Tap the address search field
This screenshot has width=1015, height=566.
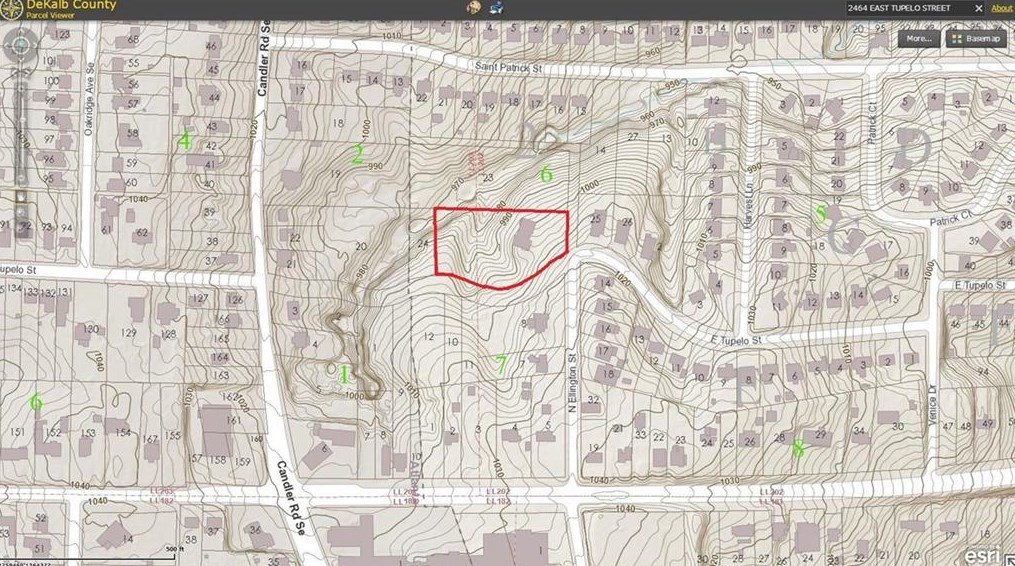[x=905, y=7]
